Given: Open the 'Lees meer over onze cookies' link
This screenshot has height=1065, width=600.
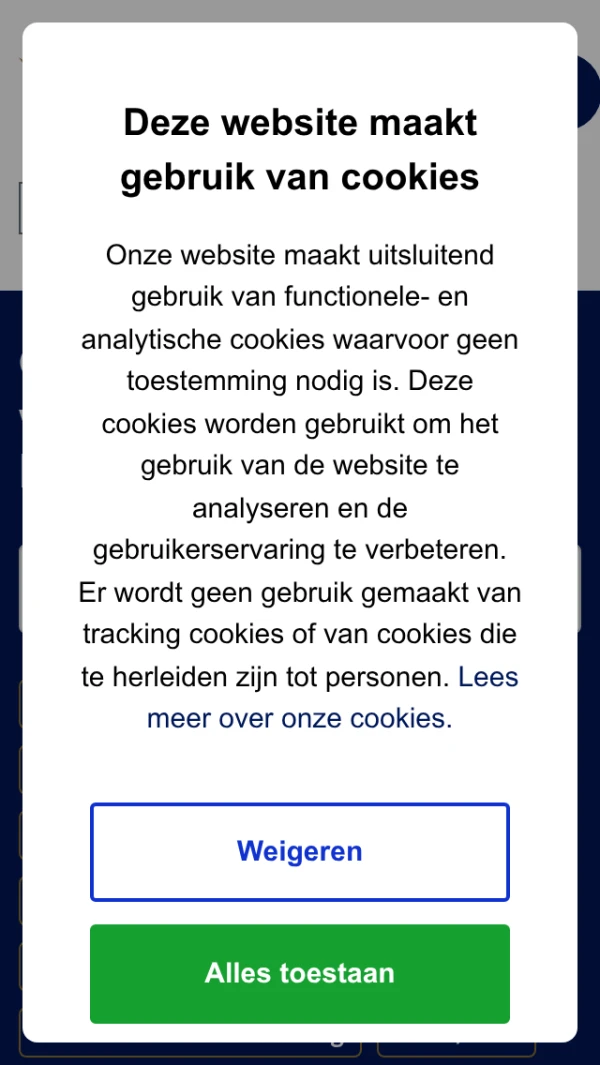Looking at the screenshot, I should tap(299, 718).
